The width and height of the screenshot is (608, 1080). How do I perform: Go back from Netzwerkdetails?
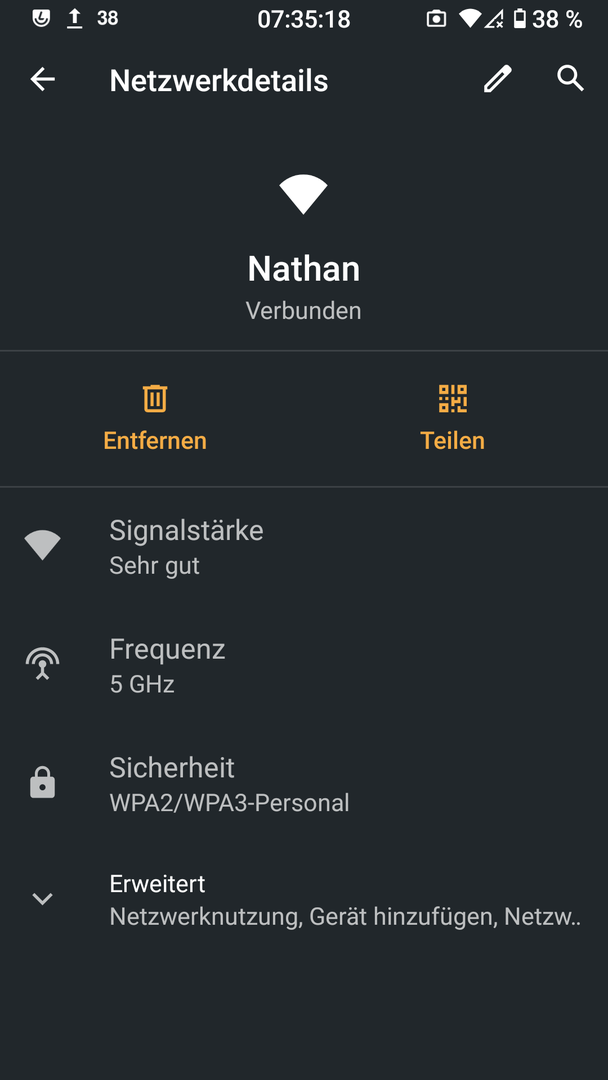tap(42, 80)
